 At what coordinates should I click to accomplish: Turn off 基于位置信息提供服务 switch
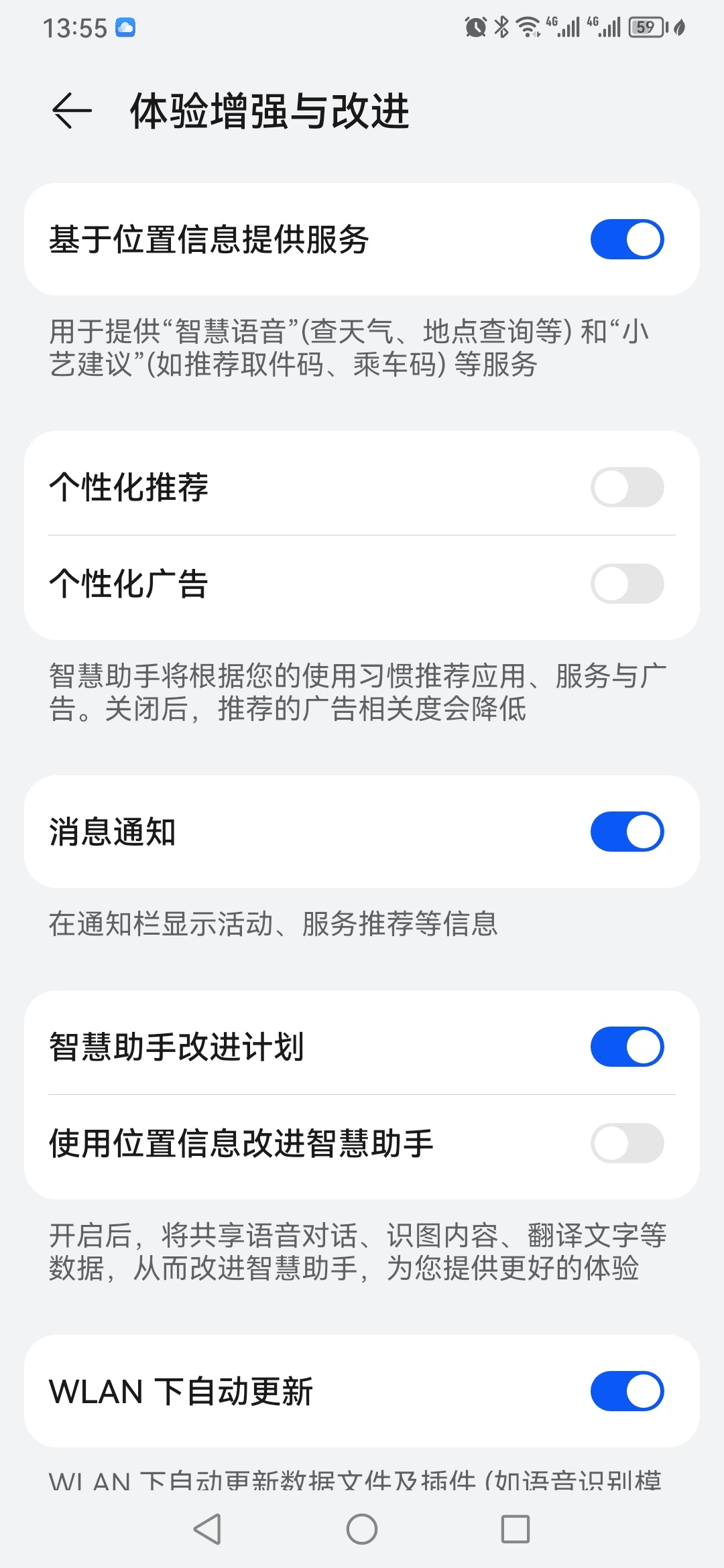pos(627,239)
